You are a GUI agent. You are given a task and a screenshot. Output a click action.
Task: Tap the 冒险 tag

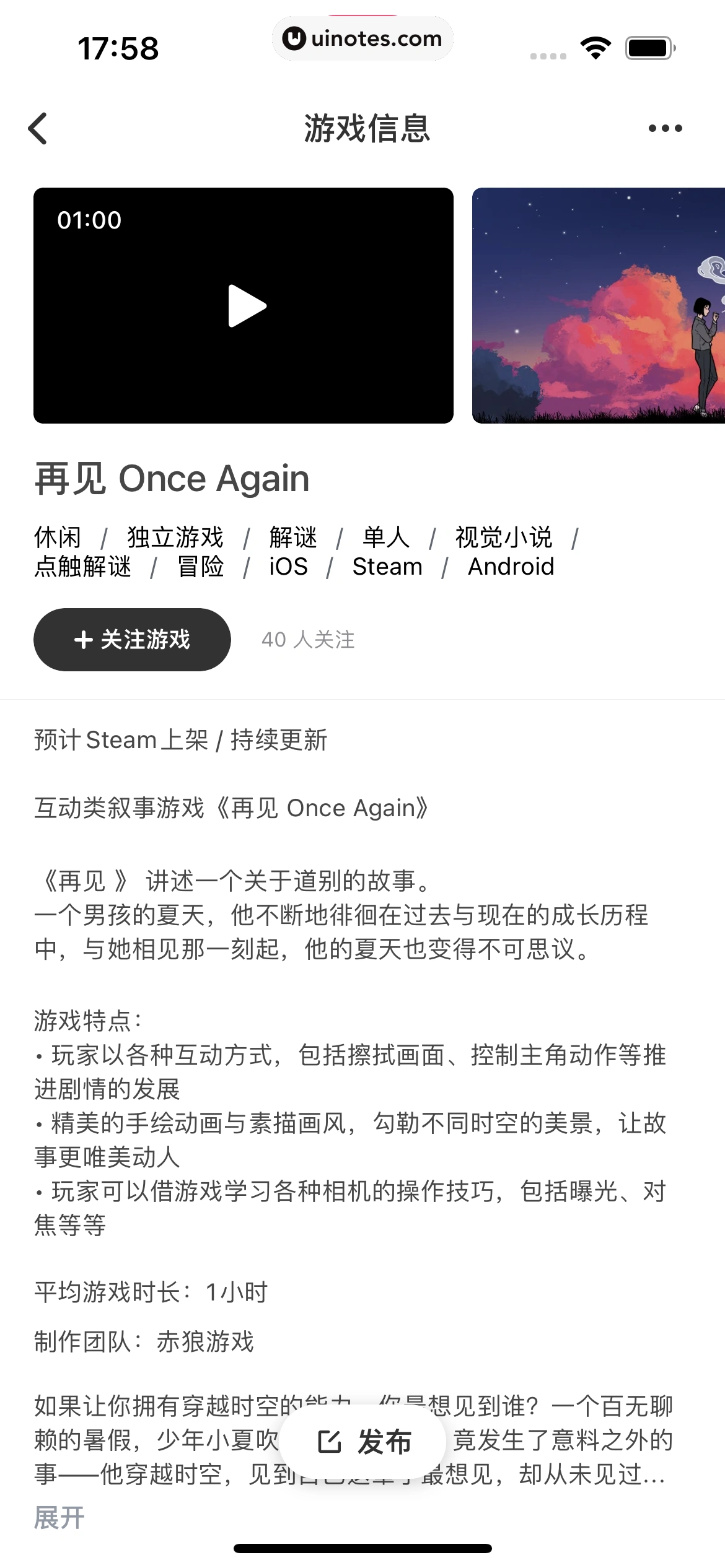(200, 567)
